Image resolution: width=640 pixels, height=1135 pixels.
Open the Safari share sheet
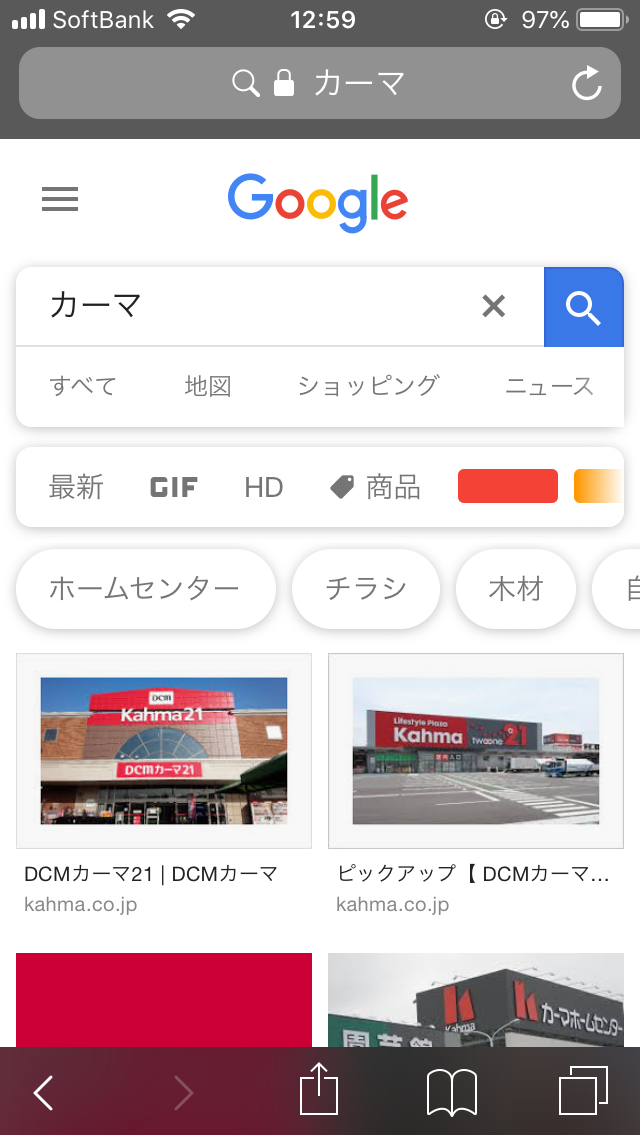pyautogui.click(x=320, y=1091)
